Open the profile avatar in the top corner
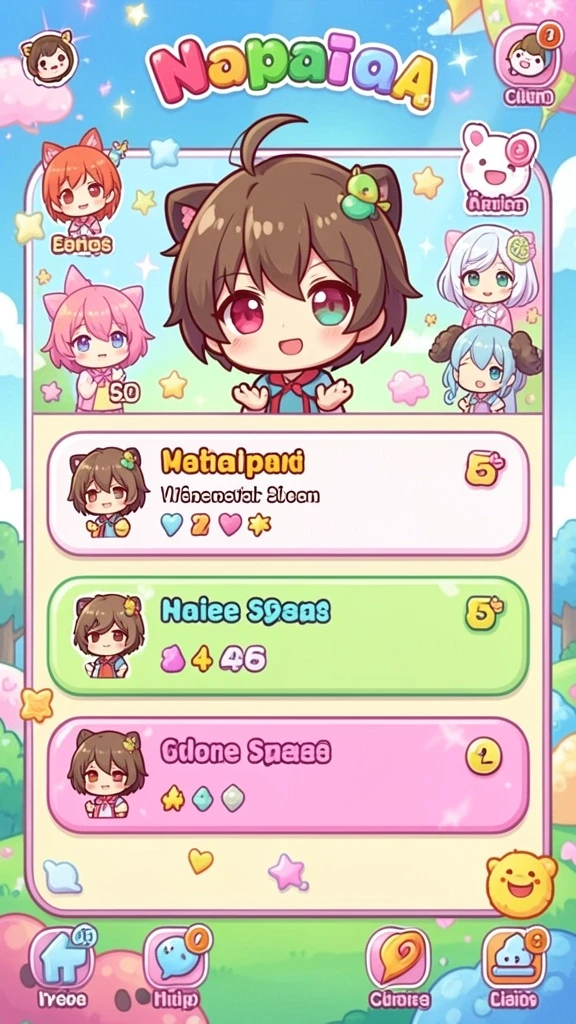This screenshot has width=576, height=1024. coord(49,59)
